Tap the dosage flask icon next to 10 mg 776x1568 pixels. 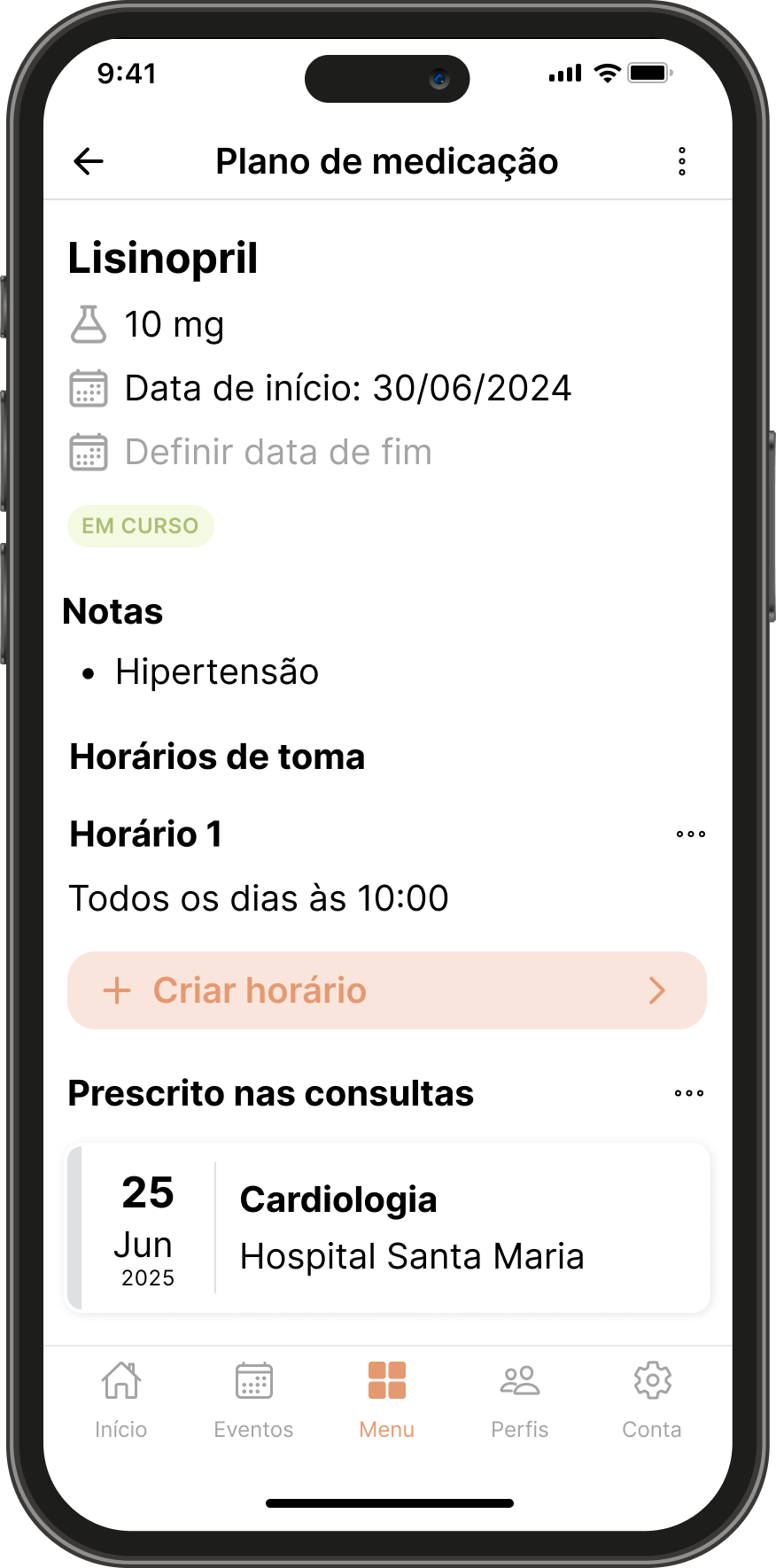point(88,324)
